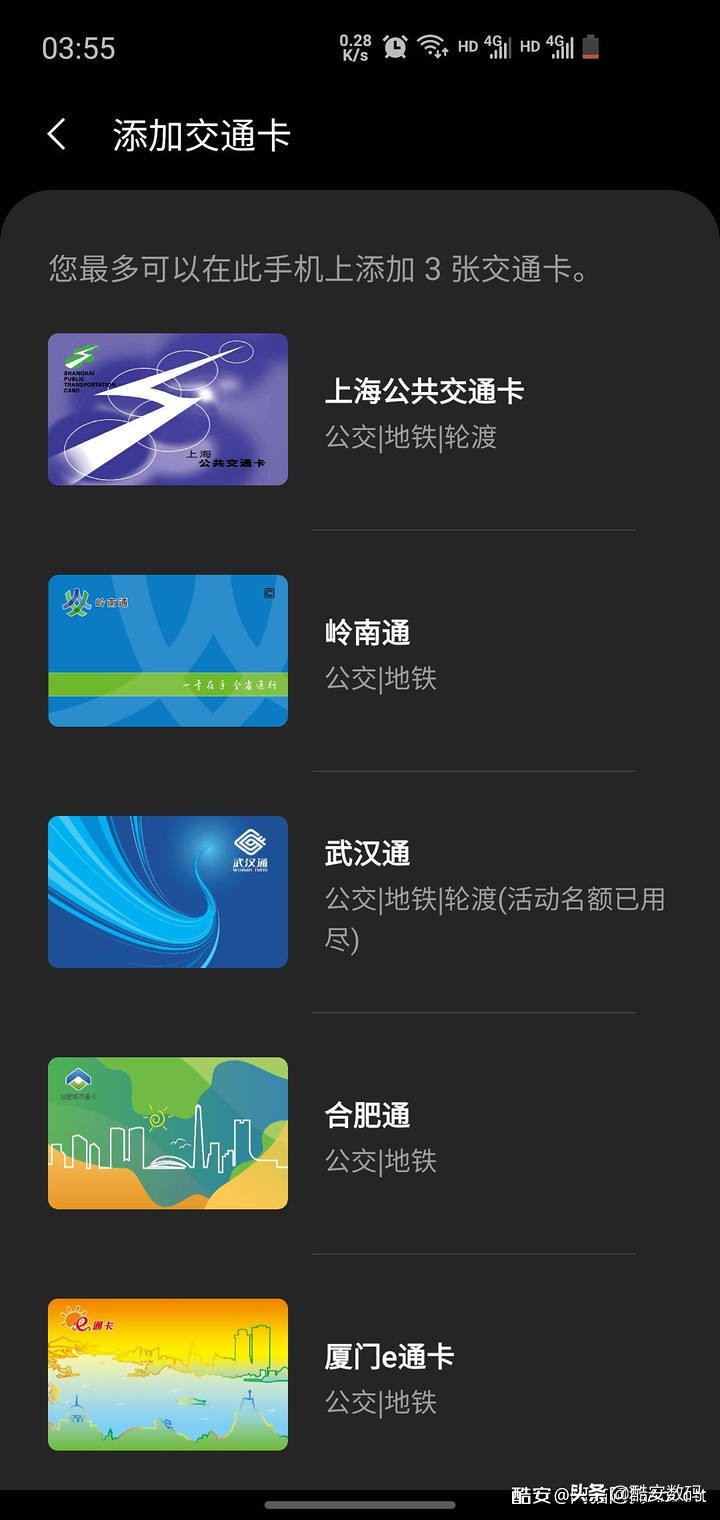Tap the alarm clock status icon
The width and height of the screenshot is (720, 1520).
click(x=394, y=46)
